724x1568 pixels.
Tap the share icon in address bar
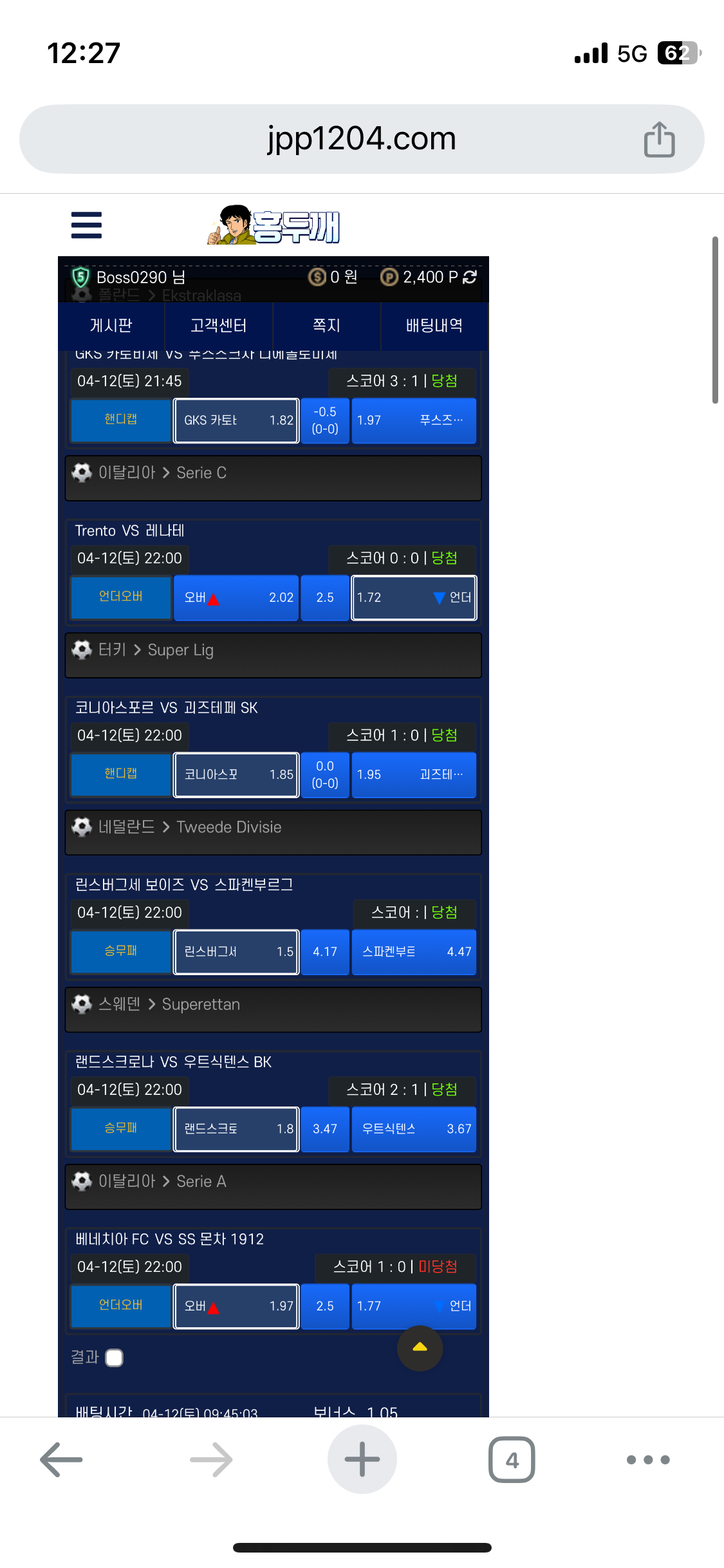(659, 139)
